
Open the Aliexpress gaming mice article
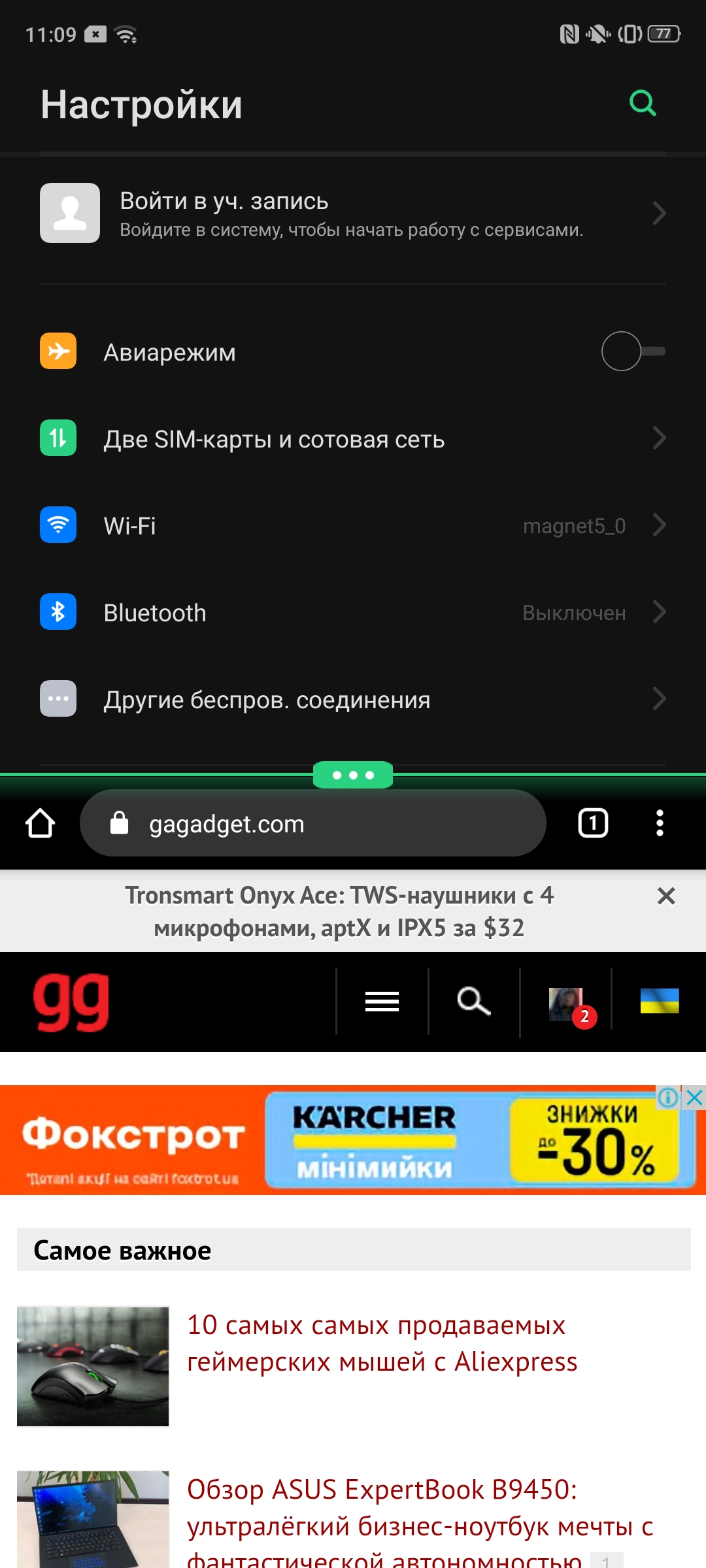(x=382, y=1343)
